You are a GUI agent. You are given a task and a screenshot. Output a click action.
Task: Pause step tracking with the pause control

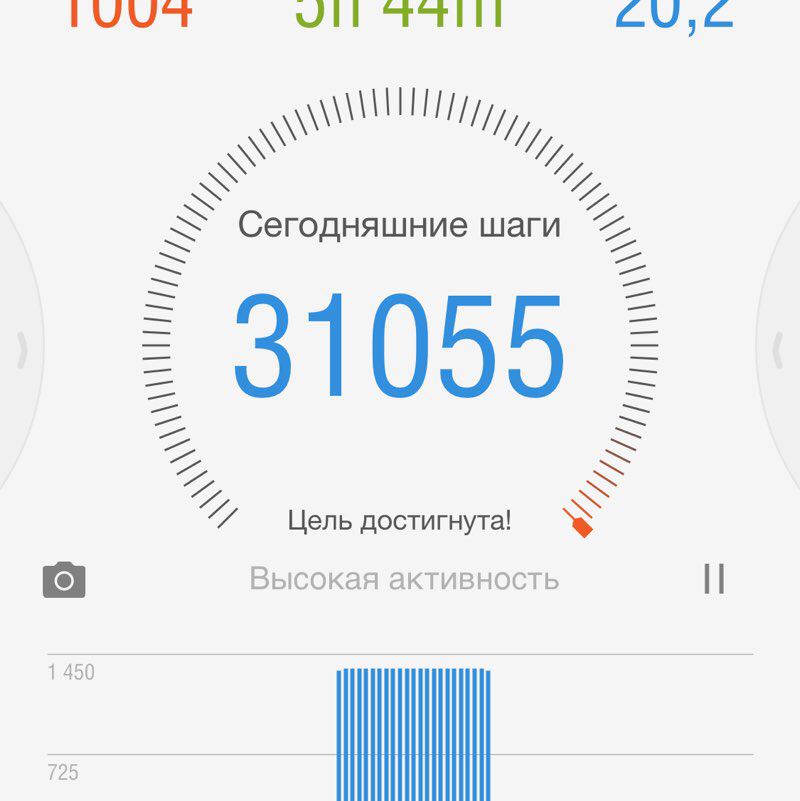714,579
